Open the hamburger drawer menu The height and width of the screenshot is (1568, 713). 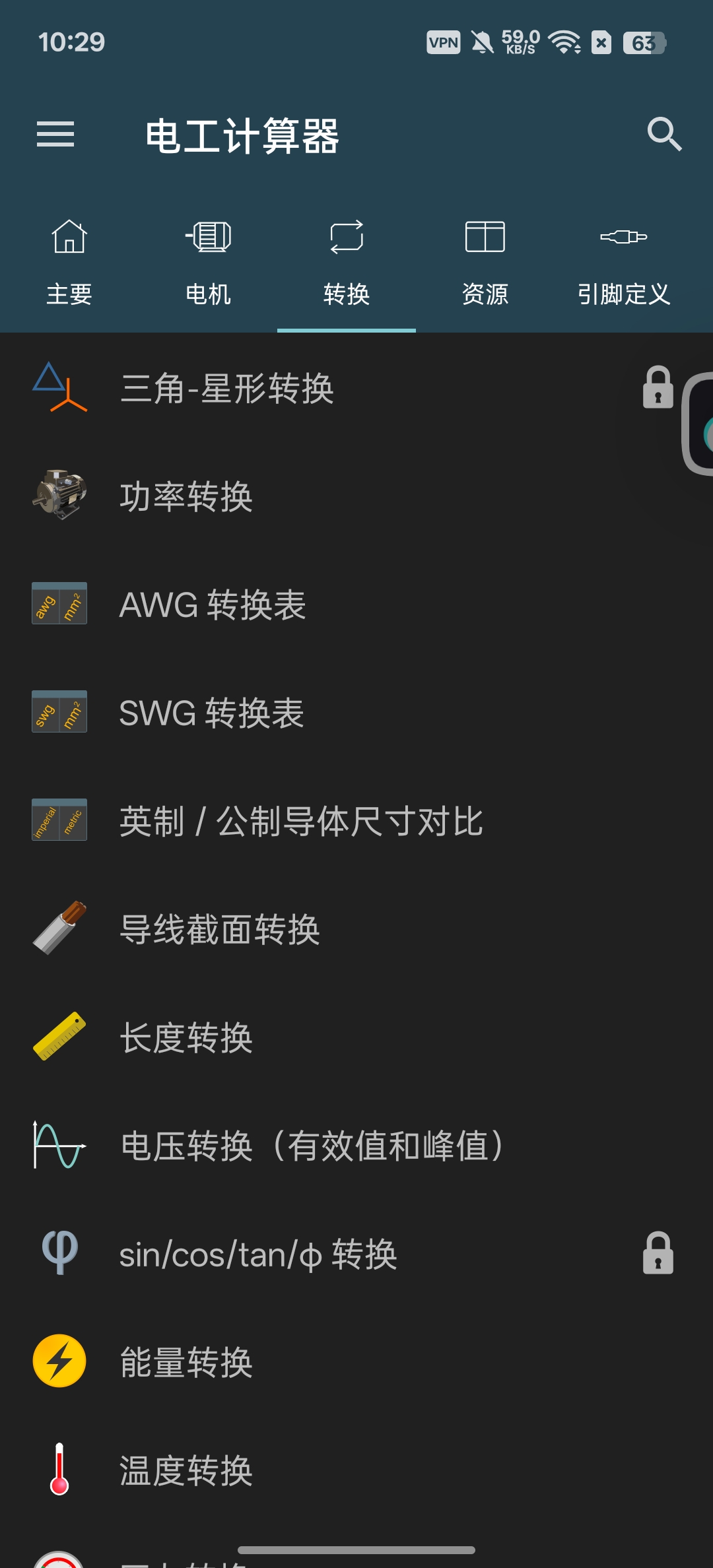[x=55, y=135]
